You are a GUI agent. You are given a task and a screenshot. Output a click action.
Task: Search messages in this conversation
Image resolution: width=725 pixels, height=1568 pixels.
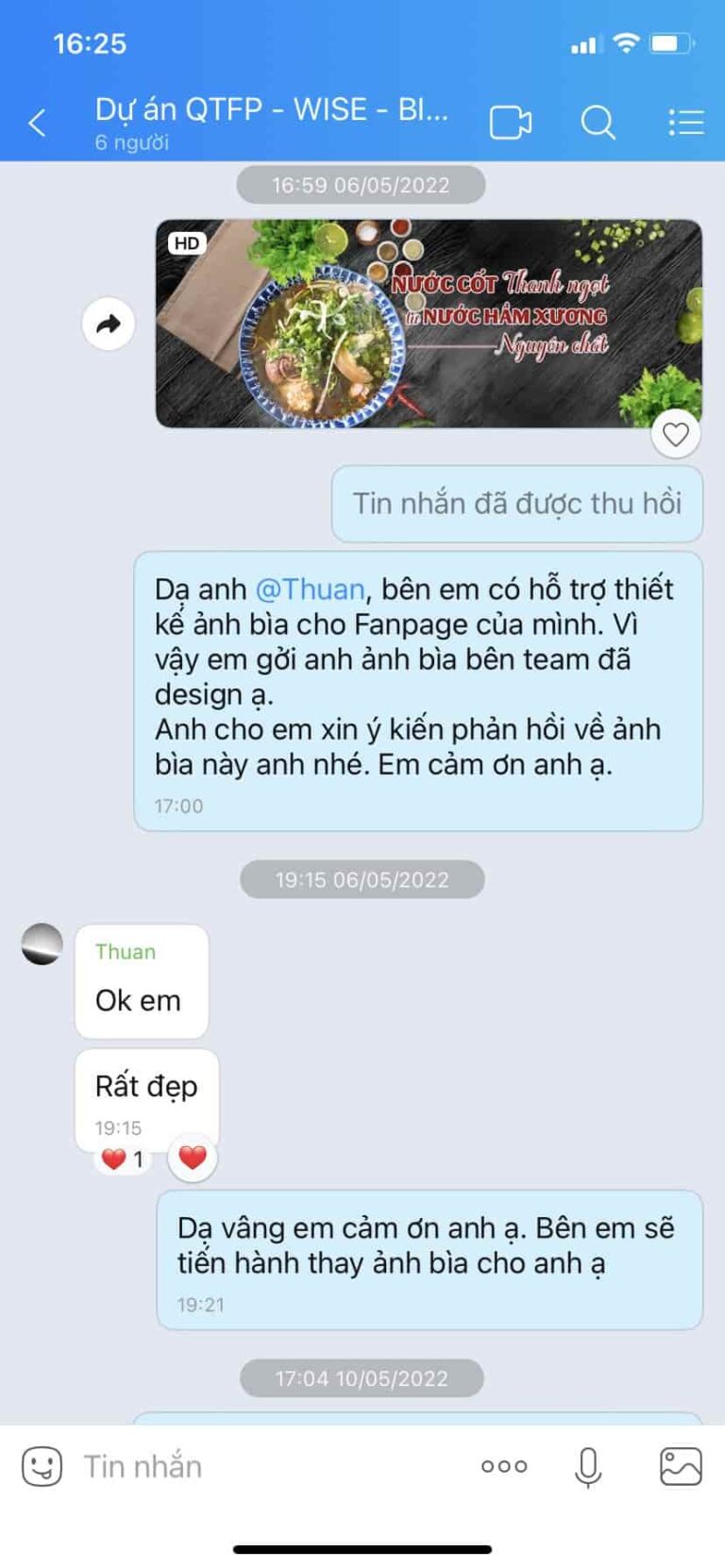[x=598, y=123]
